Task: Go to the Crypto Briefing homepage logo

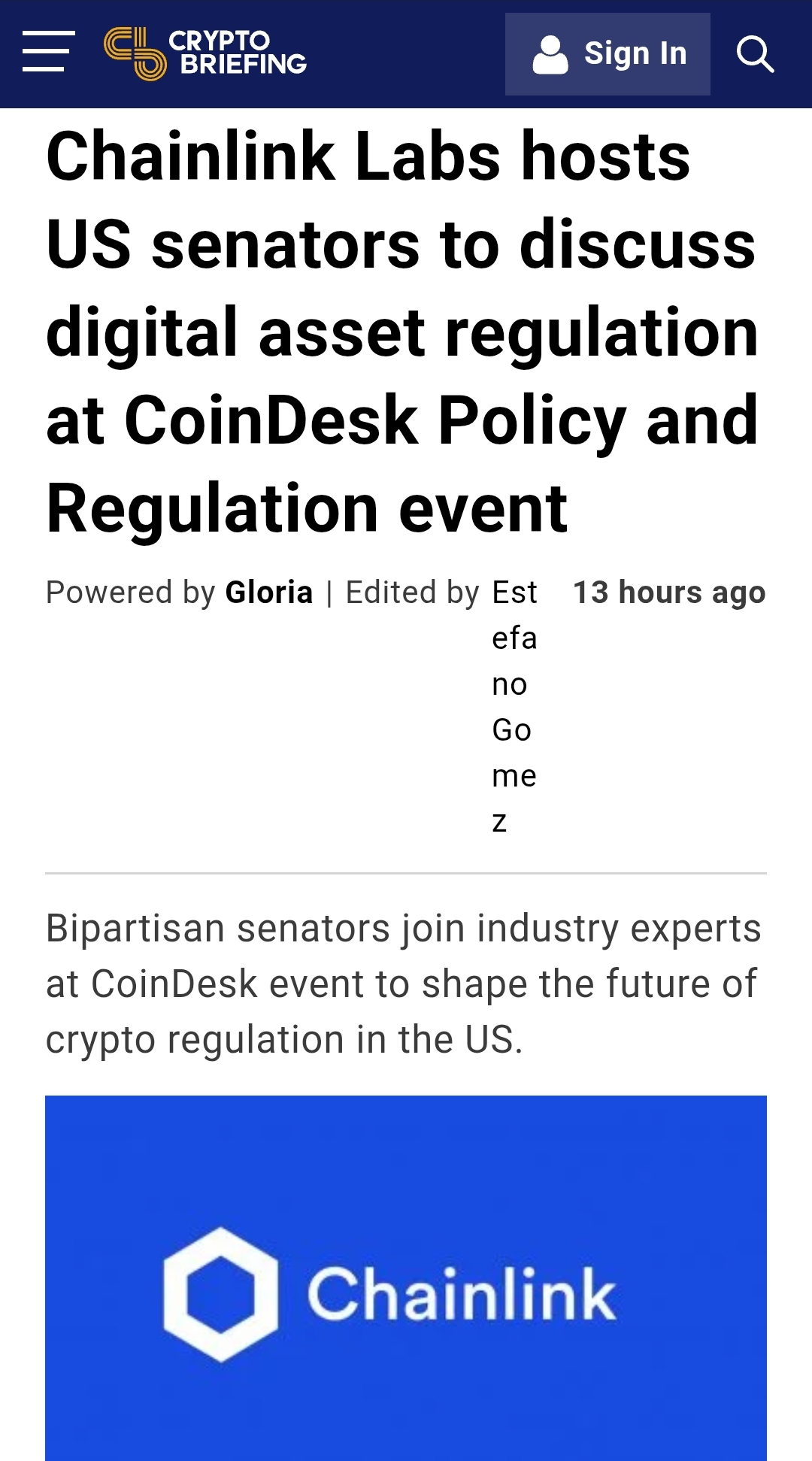Action: [x=205, y=53]
